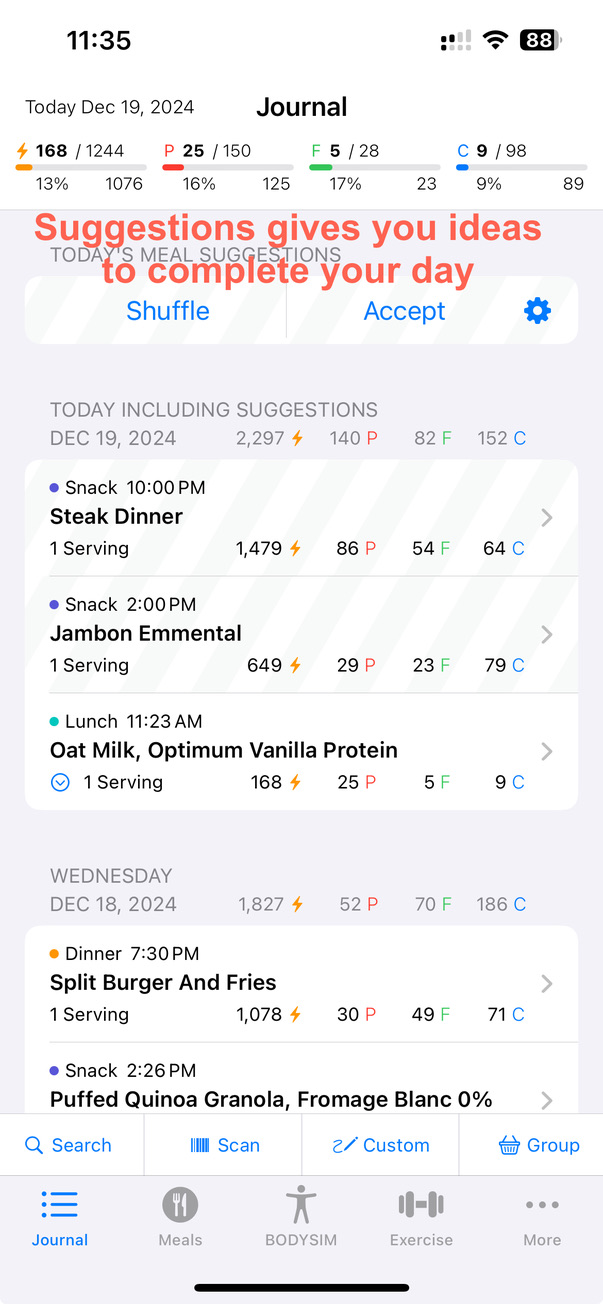Open the More tab
Image resolution: width=603 pixels, height=1304 pixels.
pyautogui.click(x=542, y=1217)
